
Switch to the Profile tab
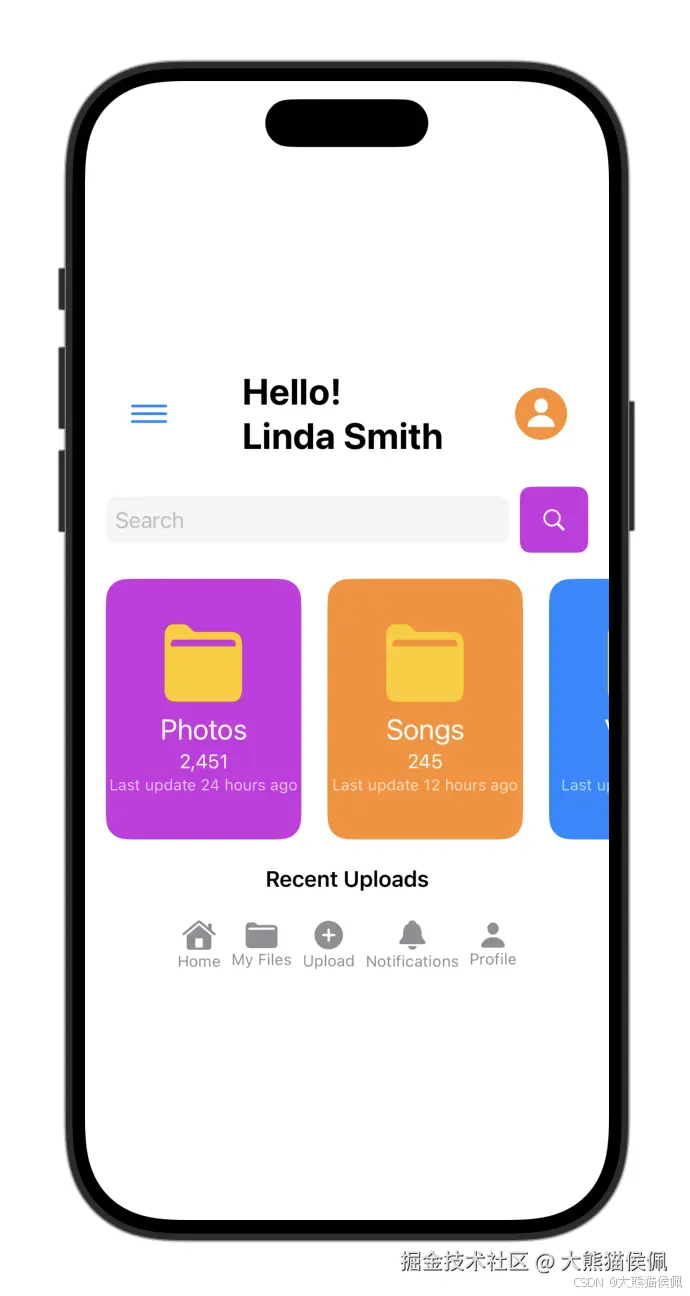(x=493, y=945)
